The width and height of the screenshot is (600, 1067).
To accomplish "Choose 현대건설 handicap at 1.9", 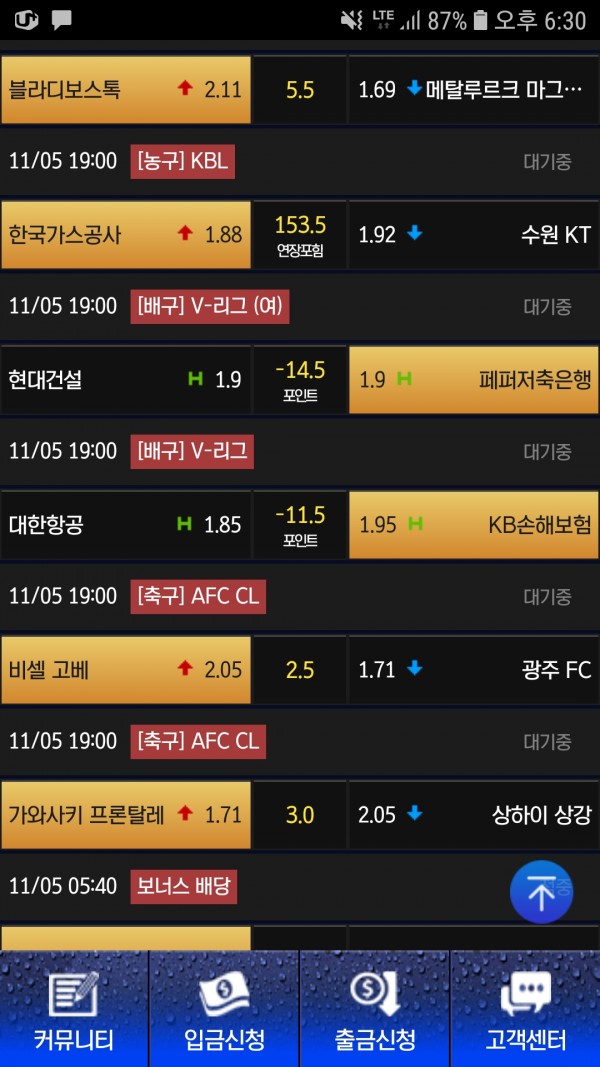I will pyautogui.click(x=126, y=380).
